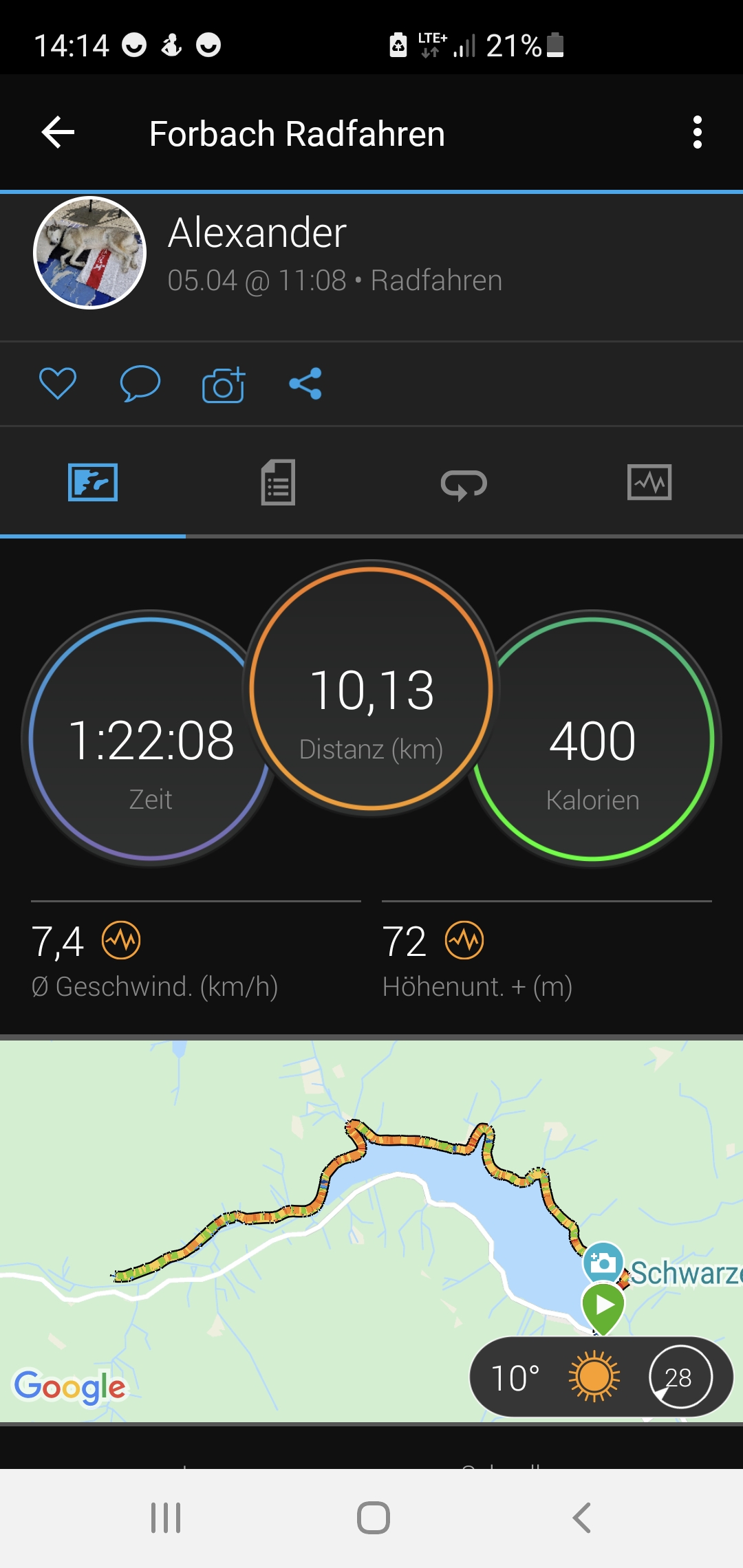
Task: Share this activity
Action: [x=305, y=383]
